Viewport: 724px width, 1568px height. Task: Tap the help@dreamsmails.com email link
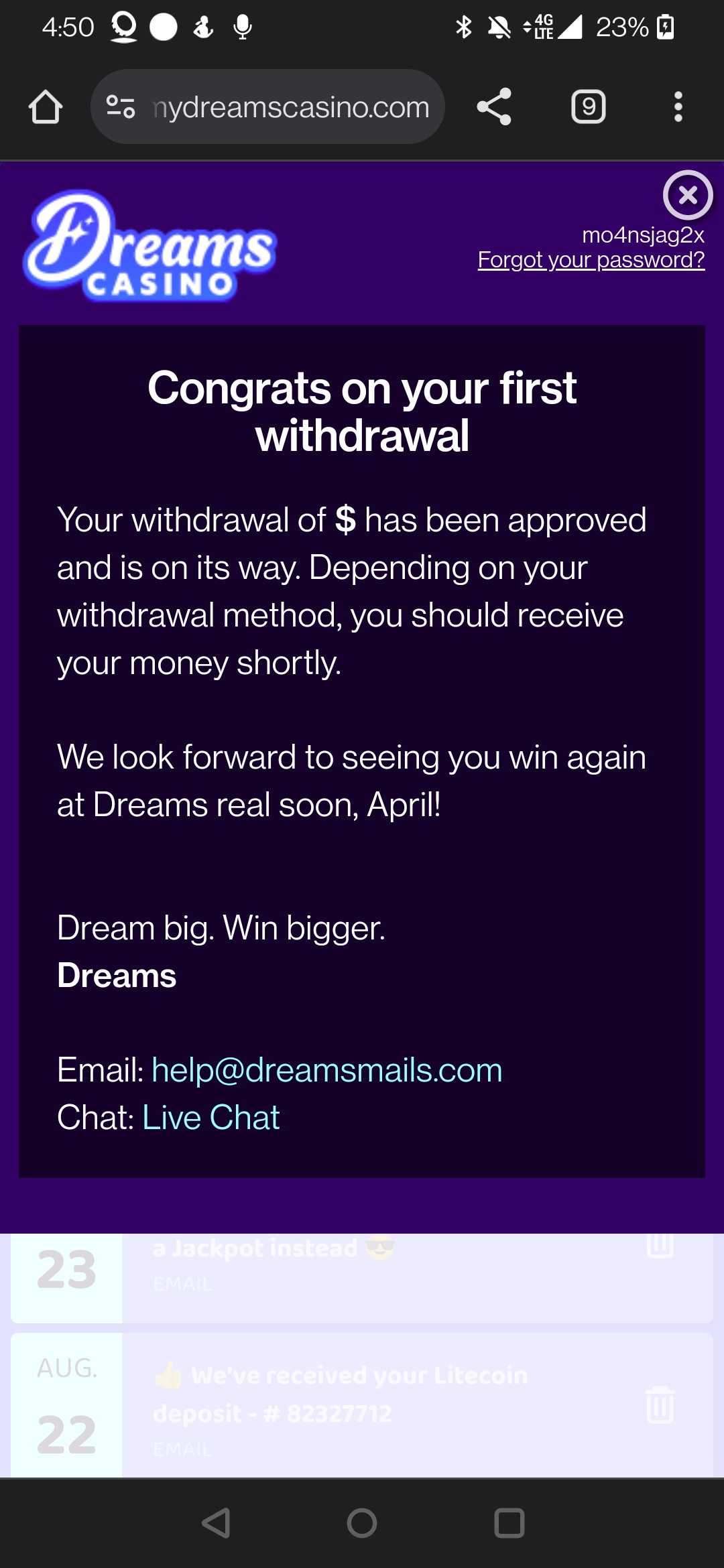[x=326, y=1070]
